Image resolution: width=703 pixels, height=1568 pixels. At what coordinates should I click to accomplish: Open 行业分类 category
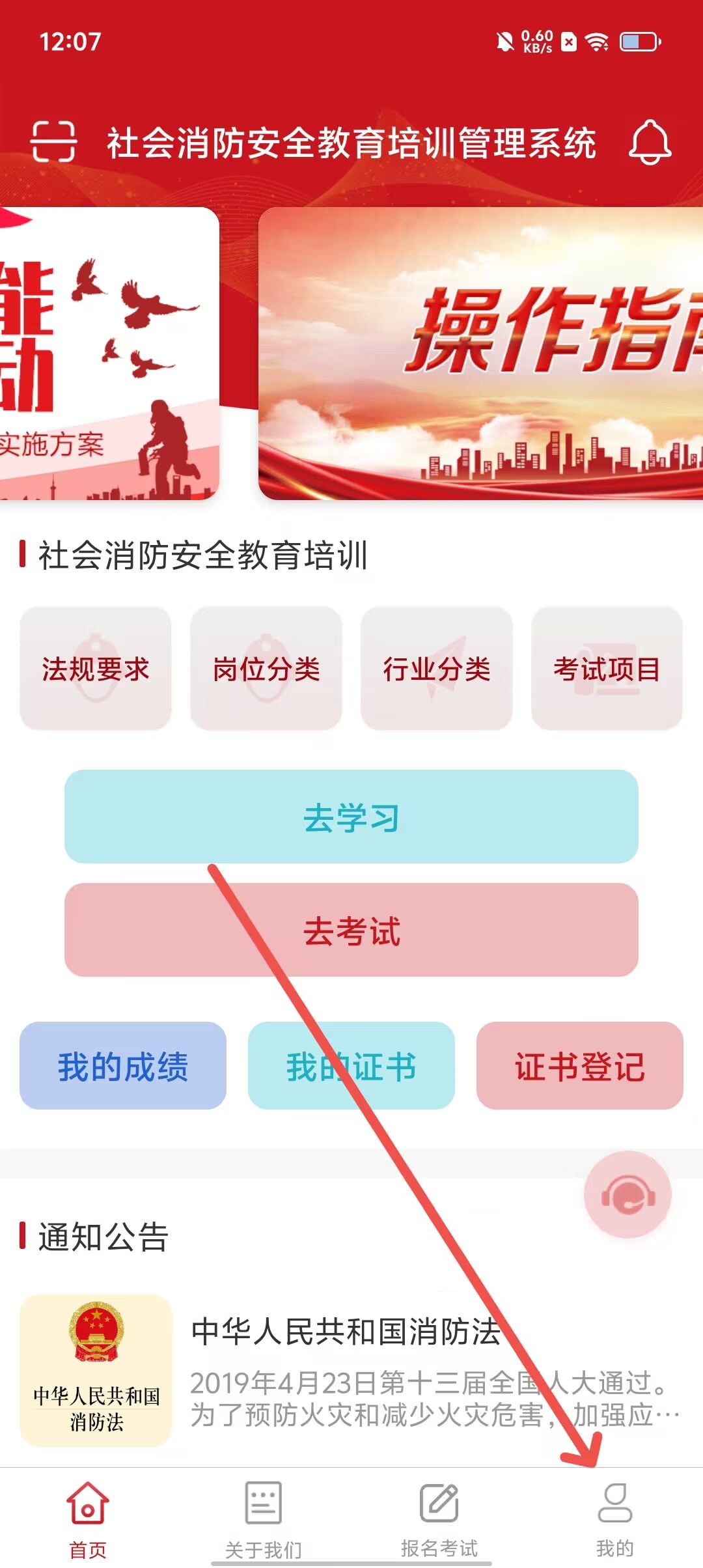[437, 669]
